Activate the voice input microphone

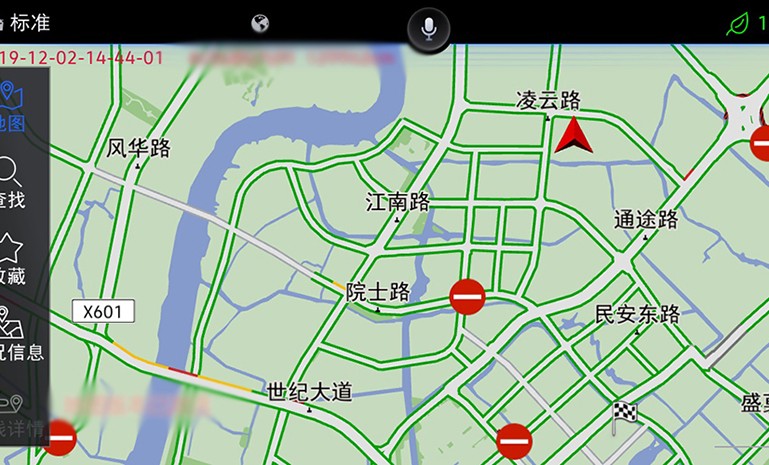point(429,27)
